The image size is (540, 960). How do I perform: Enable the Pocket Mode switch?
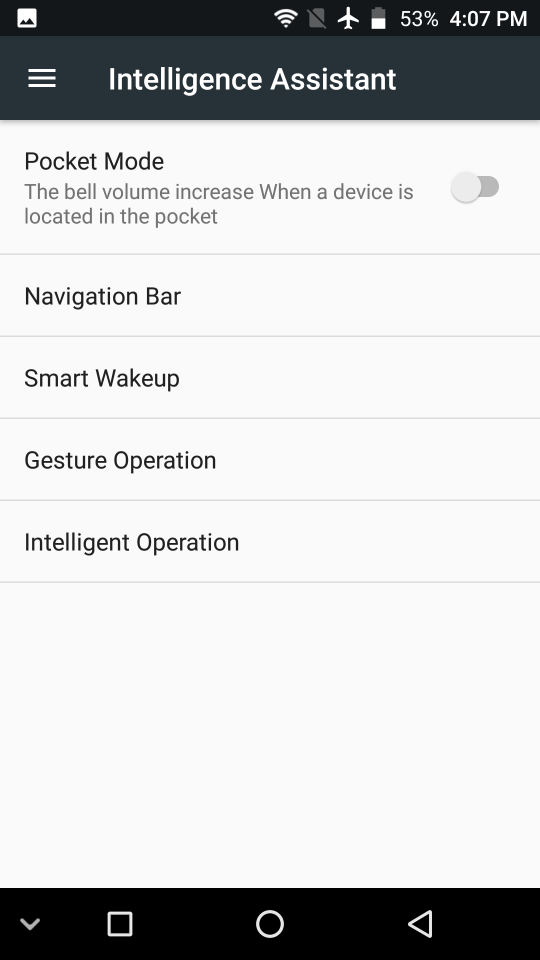[475, 187]
